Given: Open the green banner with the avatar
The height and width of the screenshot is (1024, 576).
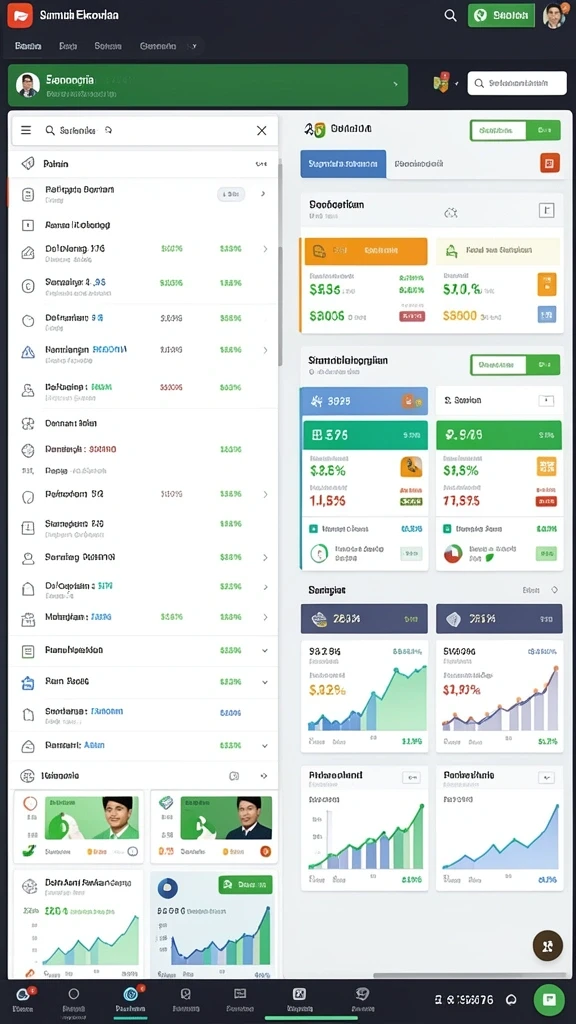Looking at the screenshot, I should point(208,85).
